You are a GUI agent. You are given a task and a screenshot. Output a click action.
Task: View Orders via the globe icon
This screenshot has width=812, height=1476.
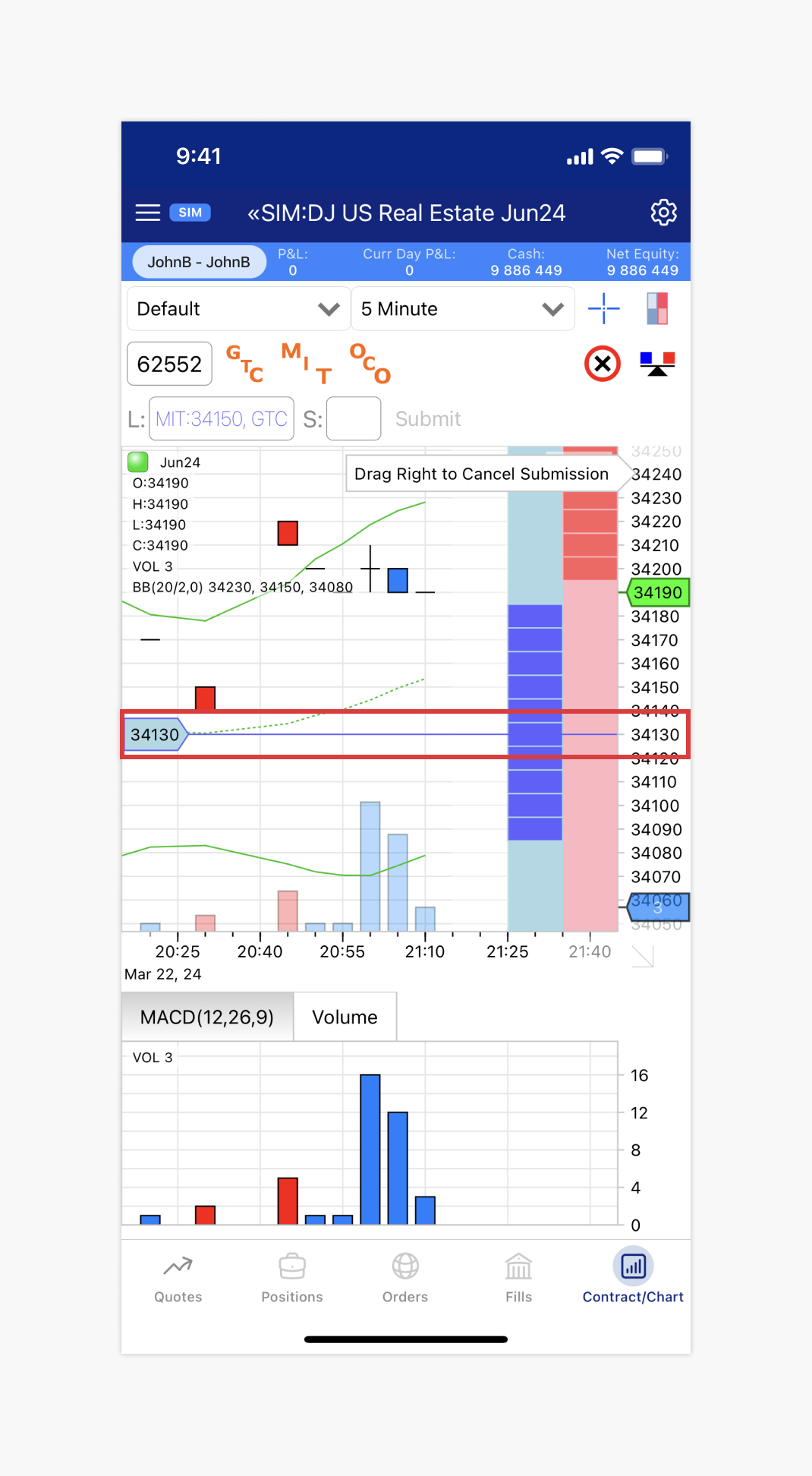tap(404, 1279)
